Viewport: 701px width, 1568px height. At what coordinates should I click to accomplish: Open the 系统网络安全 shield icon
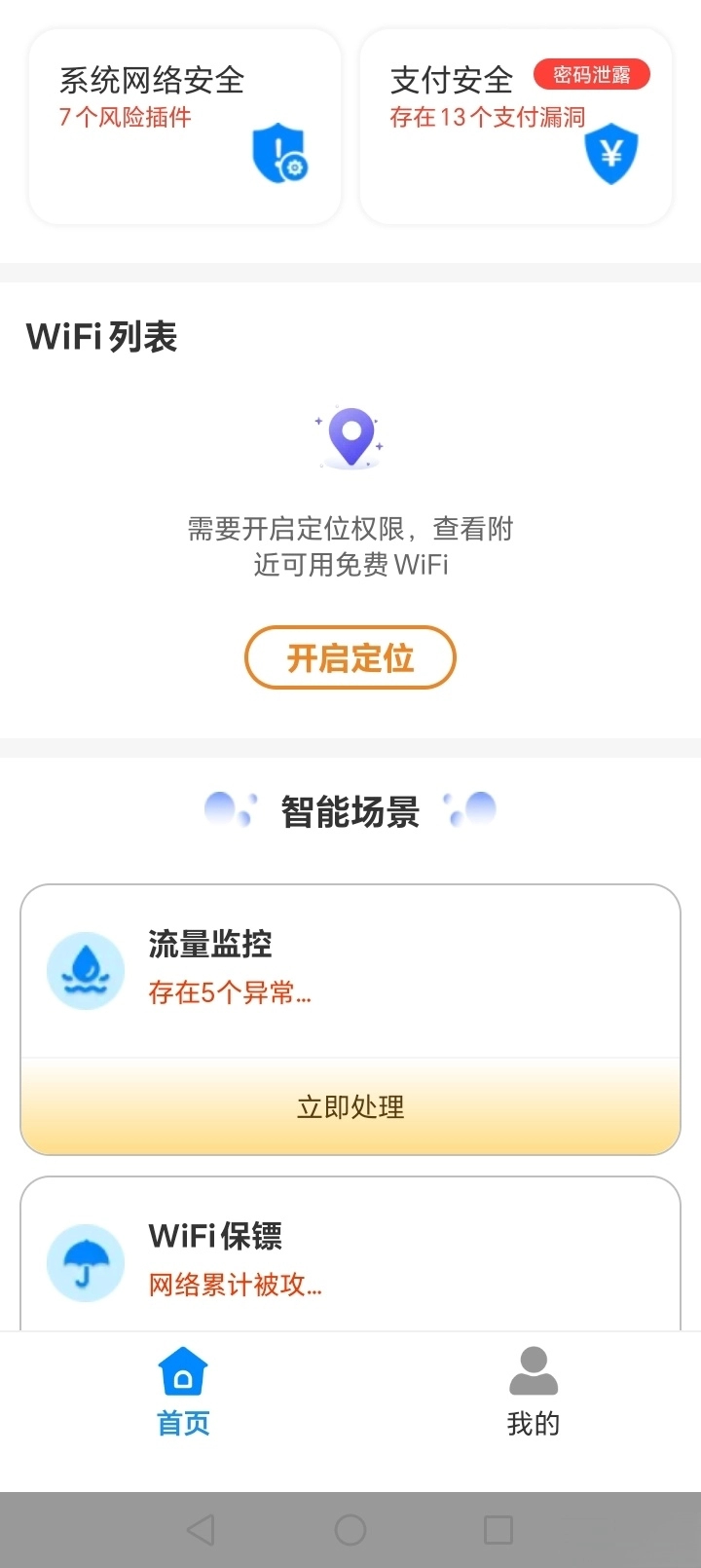[x=279, y=154]
